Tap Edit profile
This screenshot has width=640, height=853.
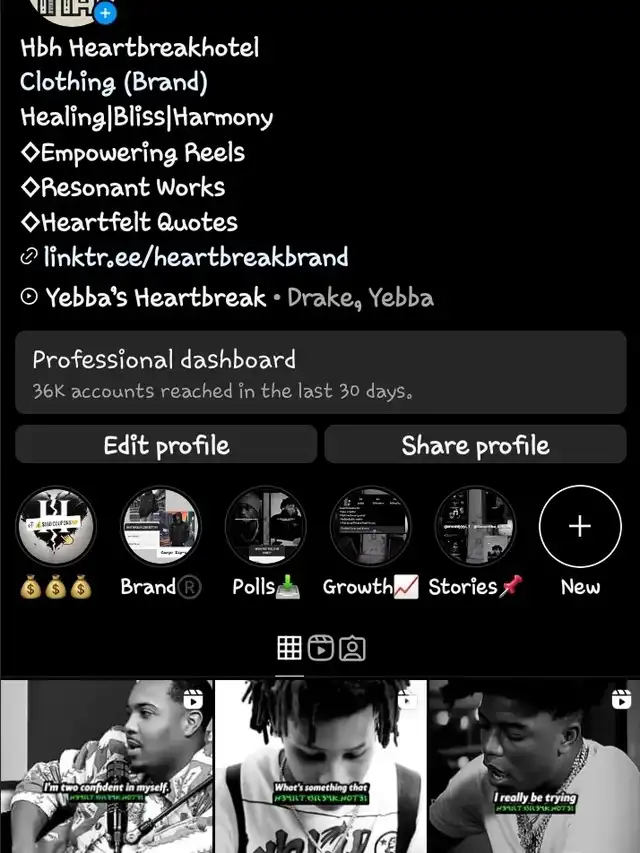click(x=166, y=445)
